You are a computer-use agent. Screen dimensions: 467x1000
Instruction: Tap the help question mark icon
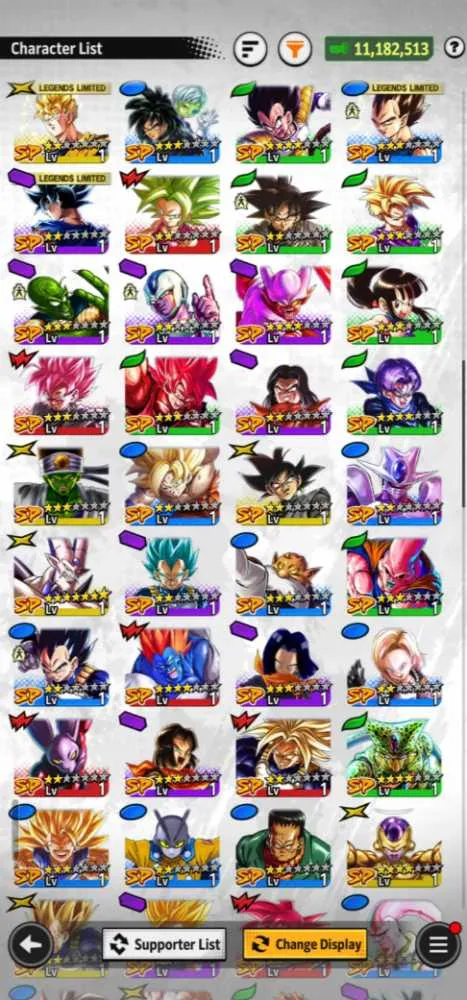[x=454, y=48]
